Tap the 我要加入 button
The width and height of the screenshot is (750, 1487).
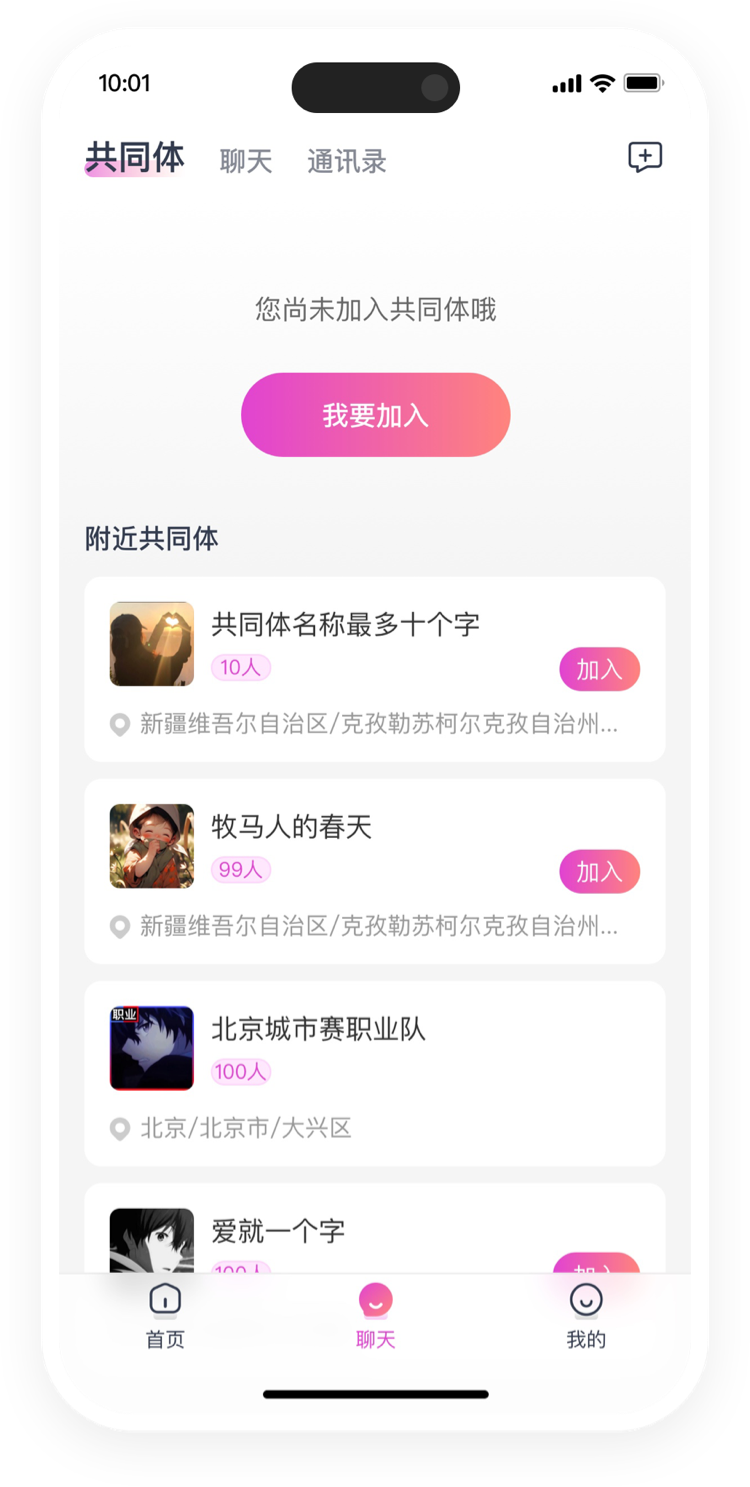(375, 415)
